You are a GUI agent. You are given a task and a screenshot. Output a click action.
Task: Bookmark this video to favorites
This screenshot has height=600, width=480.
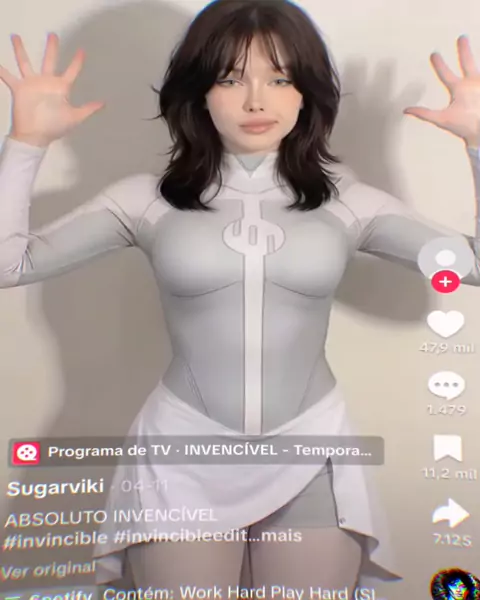tap(447, 448)
